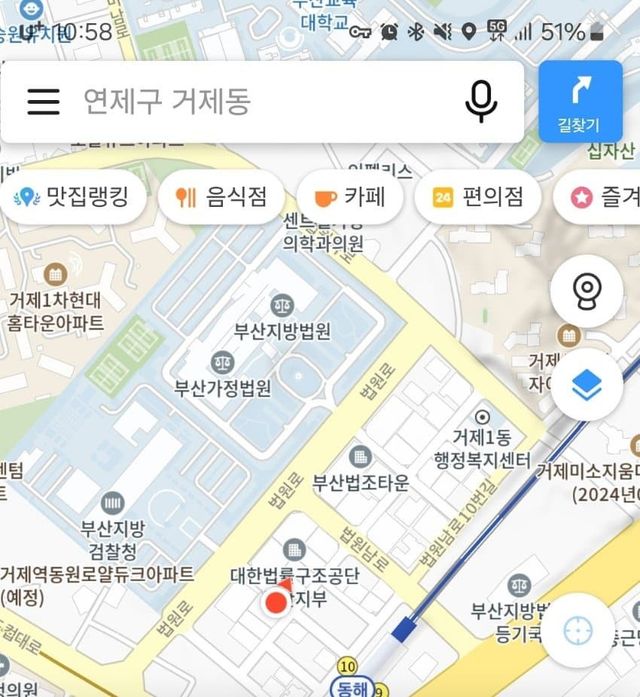Open 부산지방 검찰청 place marker
Viewport: 640px width, 697px height.
[114, 502]
